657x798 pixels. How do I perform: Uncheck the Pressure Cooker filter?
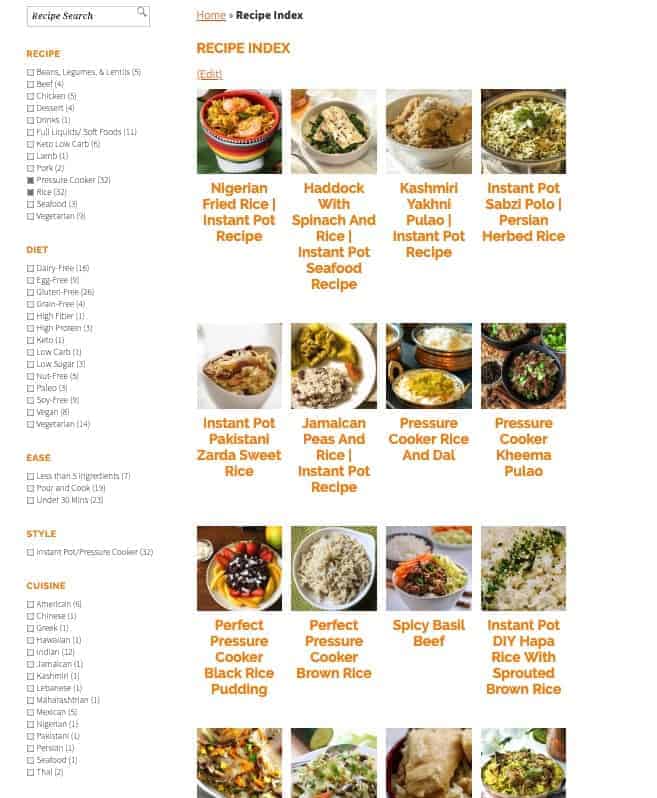coord(30,180)
